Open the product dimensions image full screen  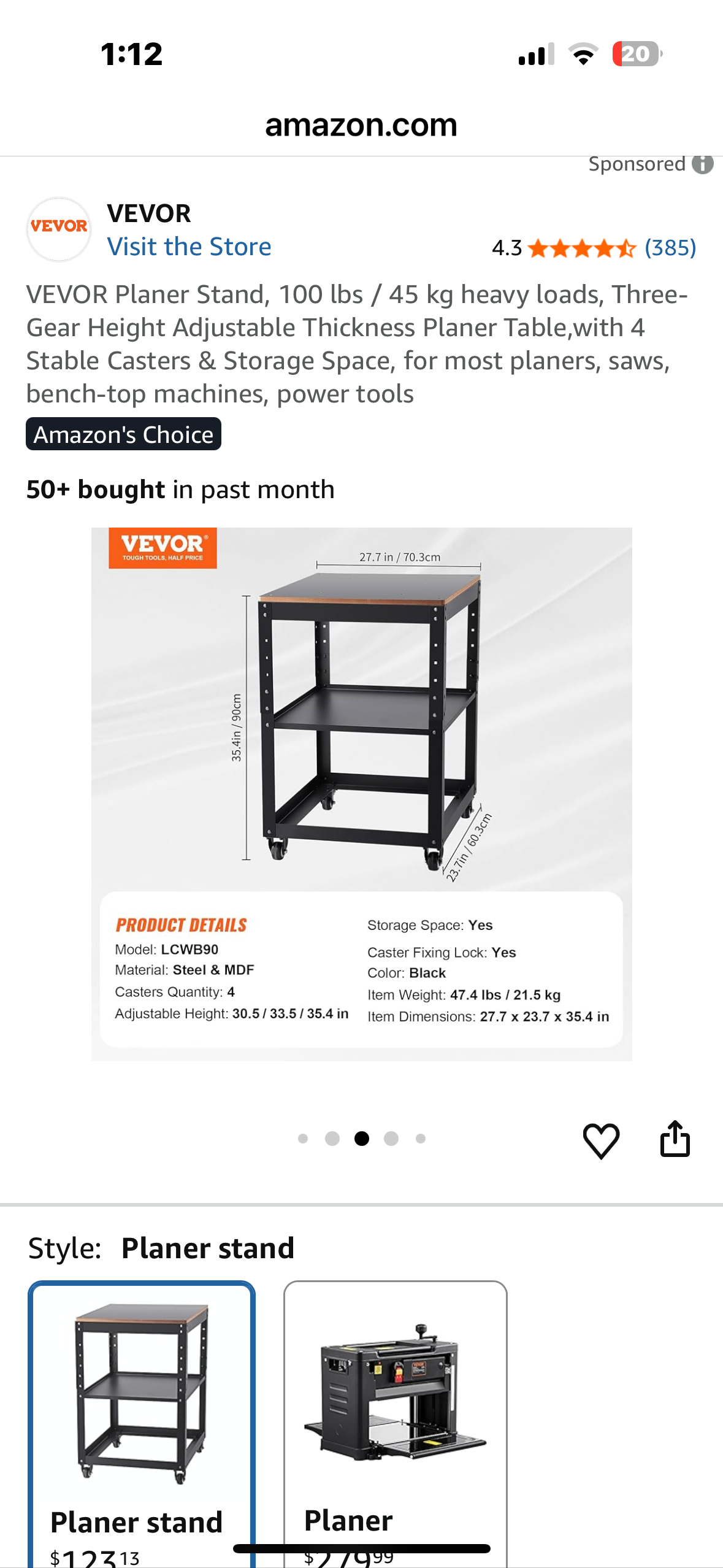coord(361,794)
